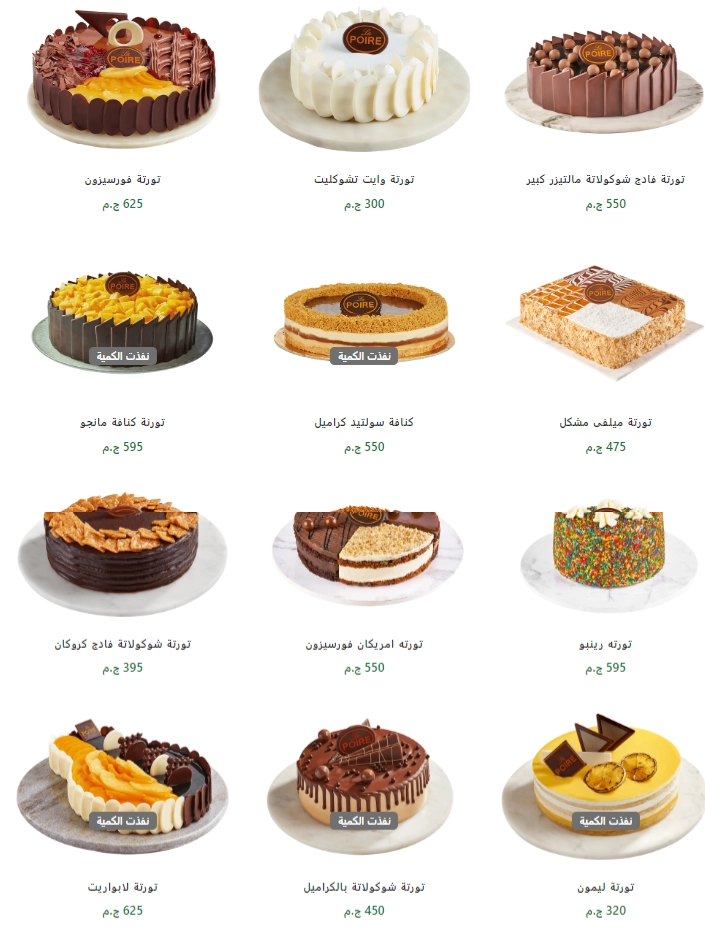This screenshot has height=933, width=705.
Task: Open the تورتة كنافة مانجو product
Action: click(122, 422)
